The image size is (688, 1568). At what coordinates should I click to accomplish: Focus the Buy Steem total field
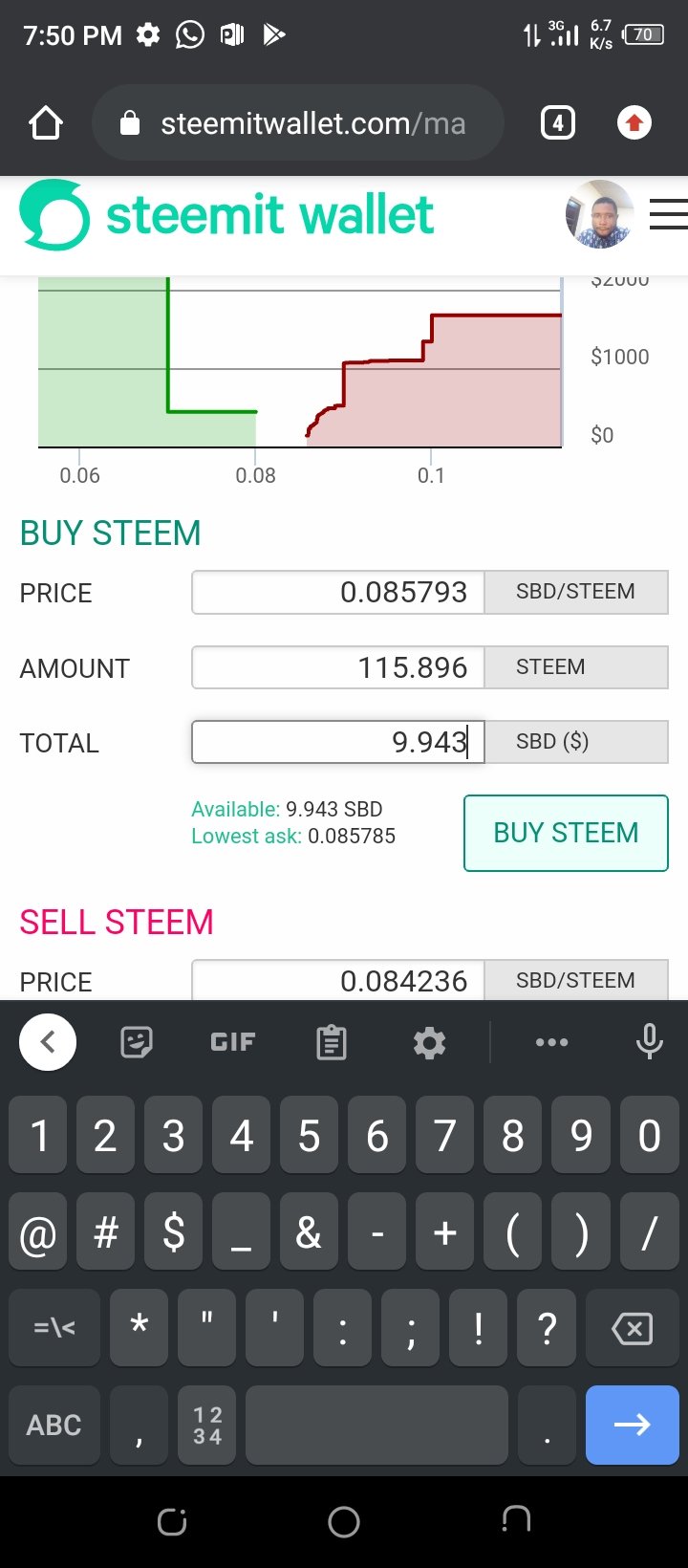click(338, 742)
